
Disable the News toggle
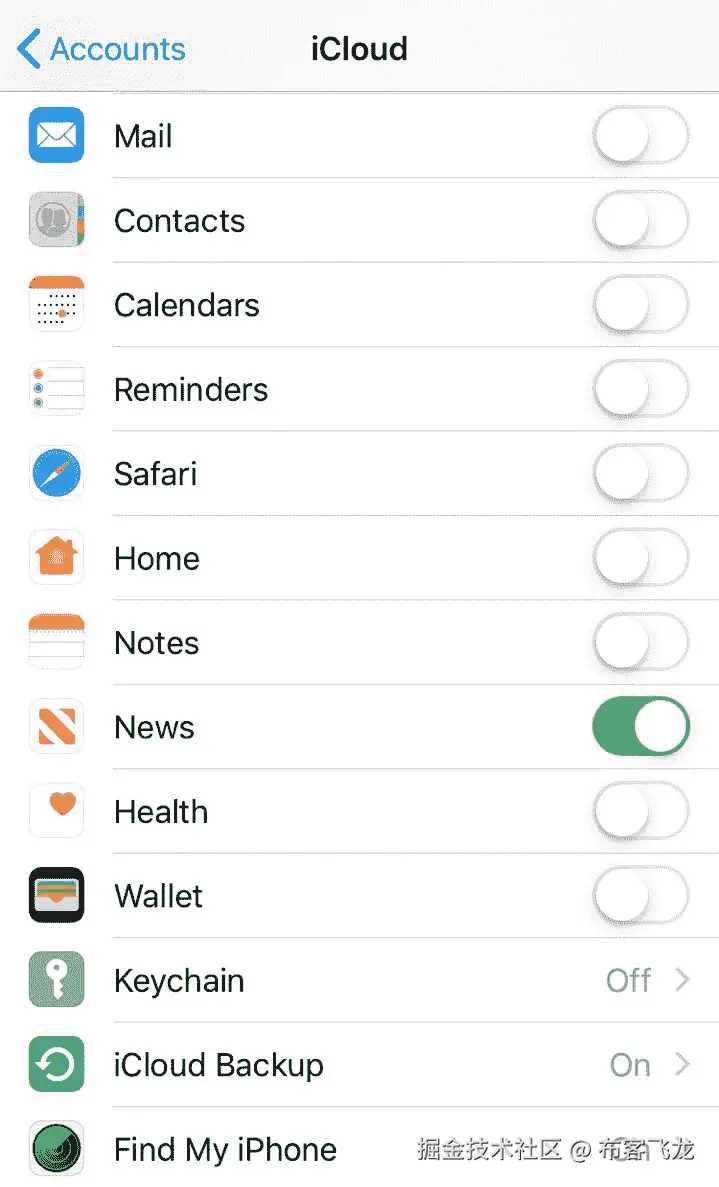(640, 727)
